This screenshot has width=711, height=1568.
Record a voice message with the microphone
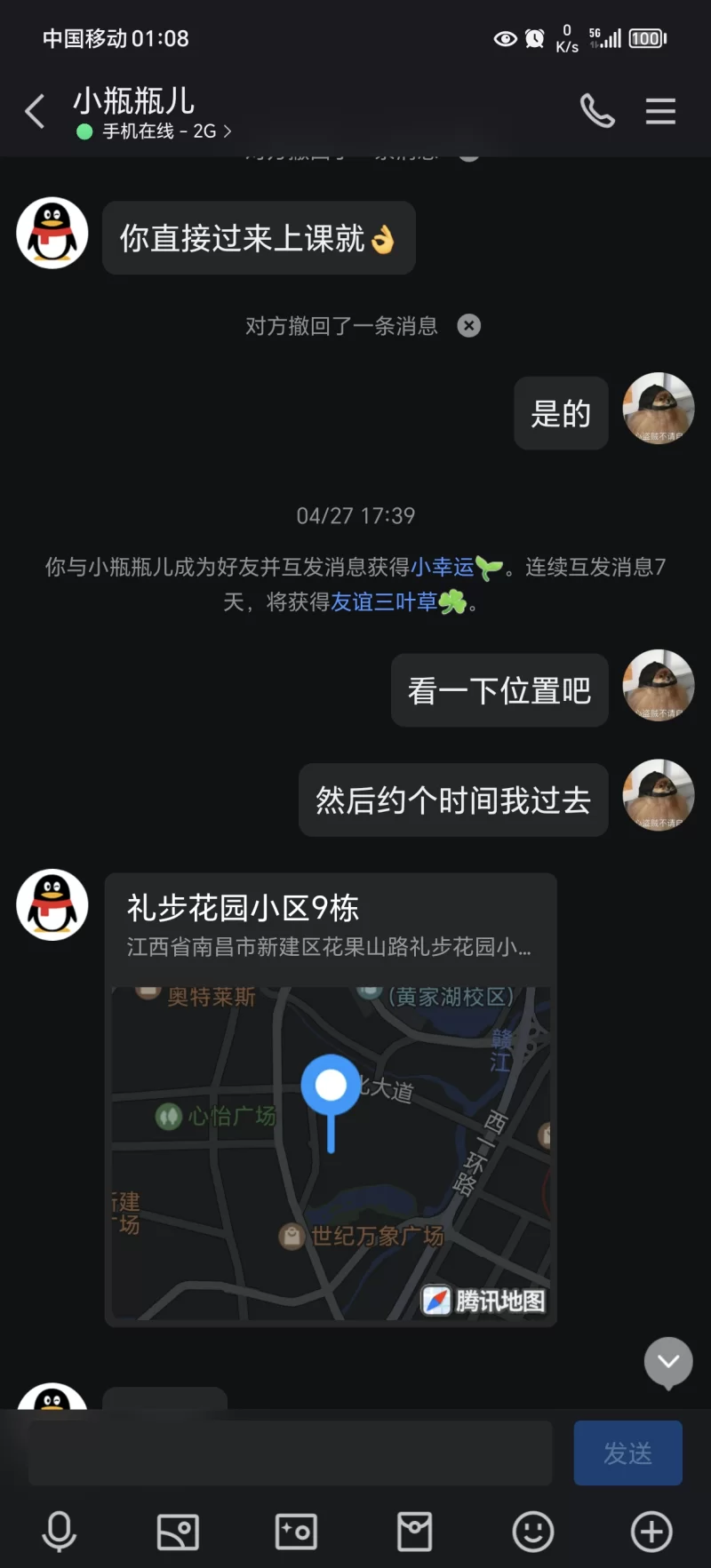coord(60,1532)
